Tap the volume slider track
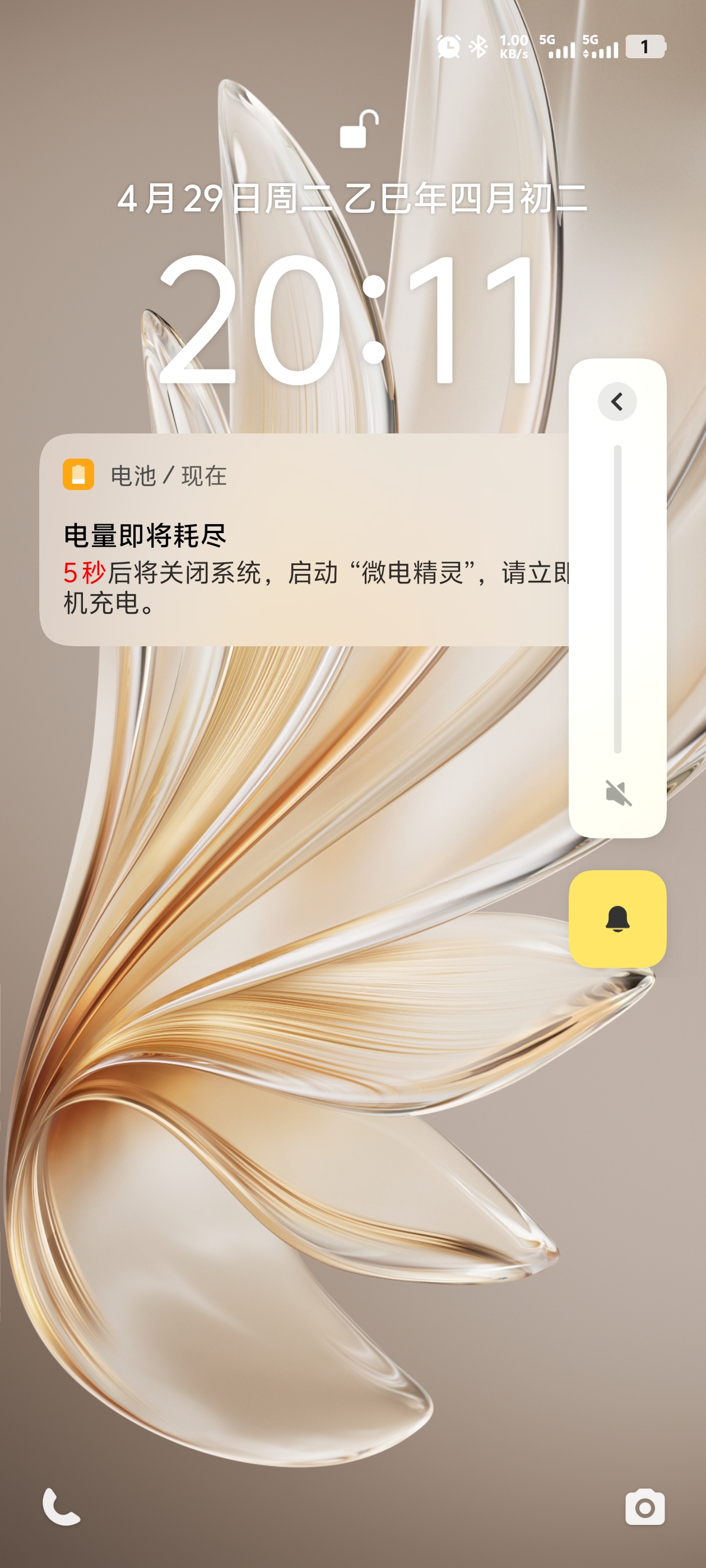Image resolution: width=706 pixels, height=1568 pixels. pyautogui.click(x=617, y=600)
